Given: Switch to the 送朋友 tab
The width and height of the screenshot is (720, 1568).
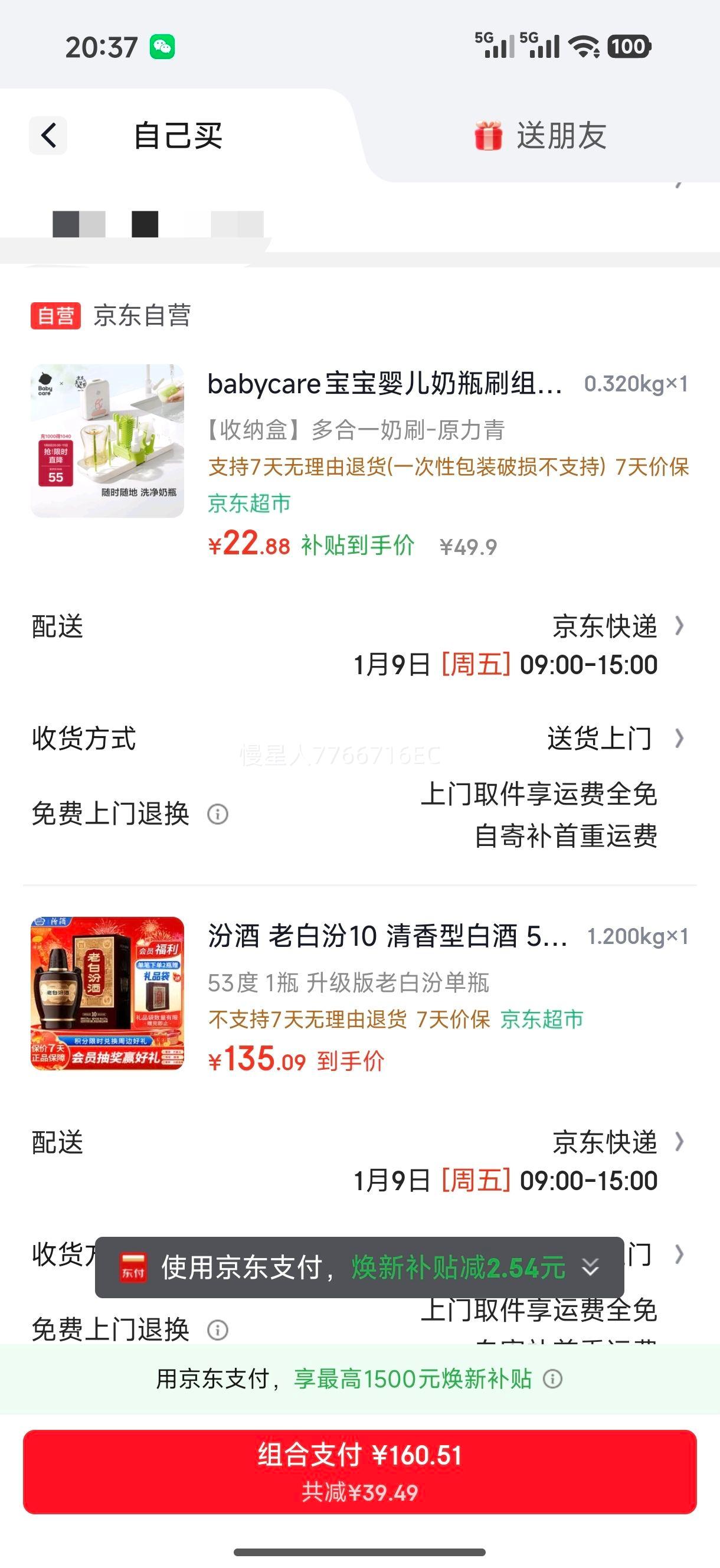Looking at the screenshot, I should pyautogui.click(x=560, y=135).
